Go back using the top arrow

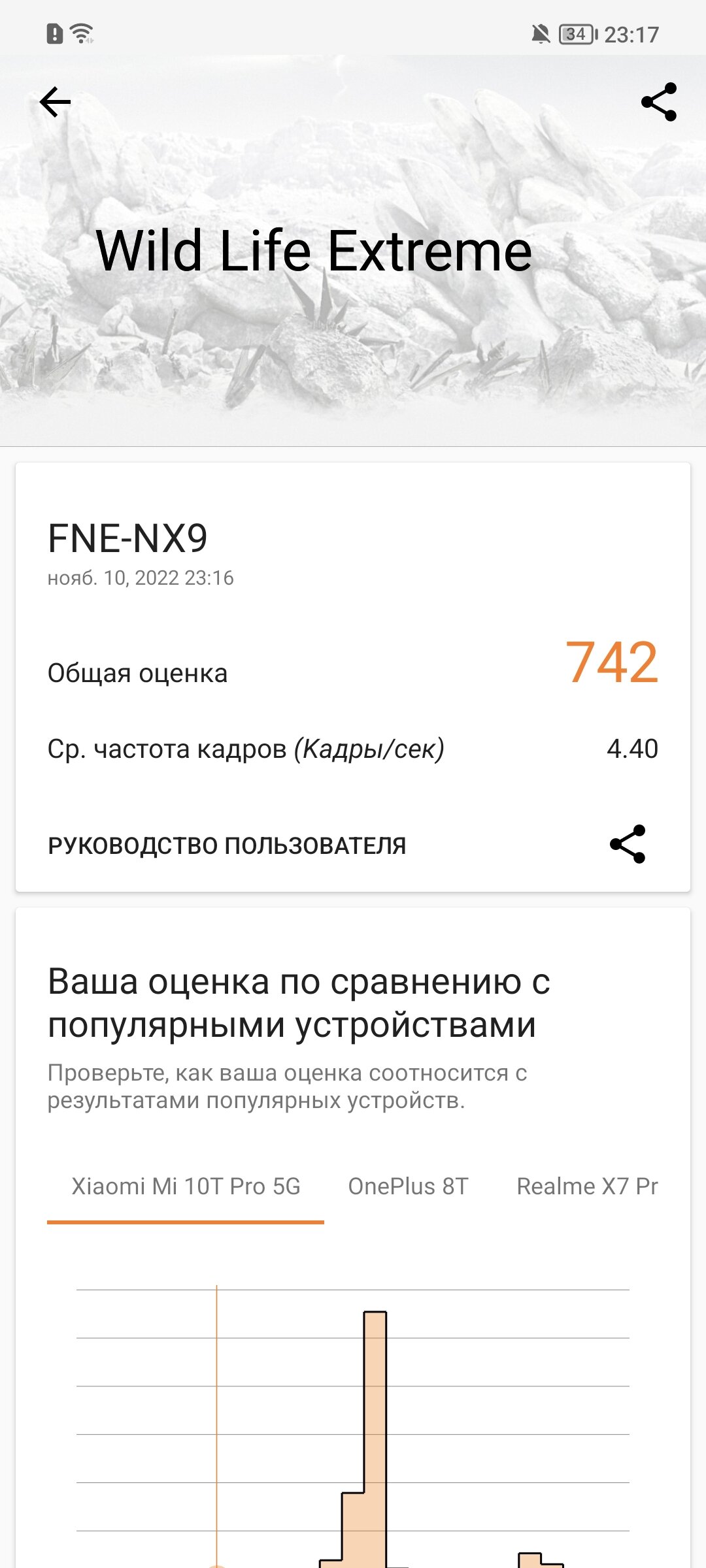(55, 103)
